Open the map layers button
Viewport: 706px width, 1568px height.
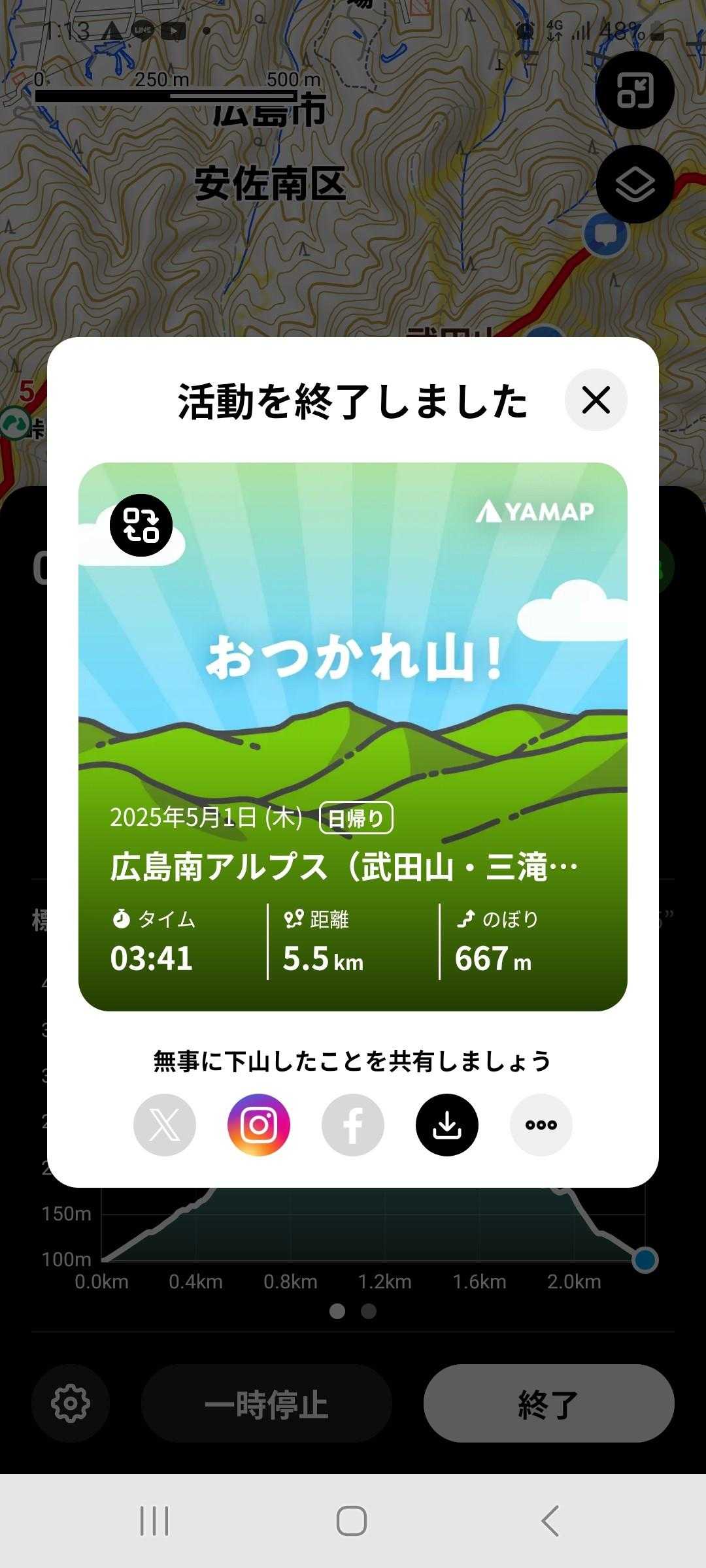point(635,185)
